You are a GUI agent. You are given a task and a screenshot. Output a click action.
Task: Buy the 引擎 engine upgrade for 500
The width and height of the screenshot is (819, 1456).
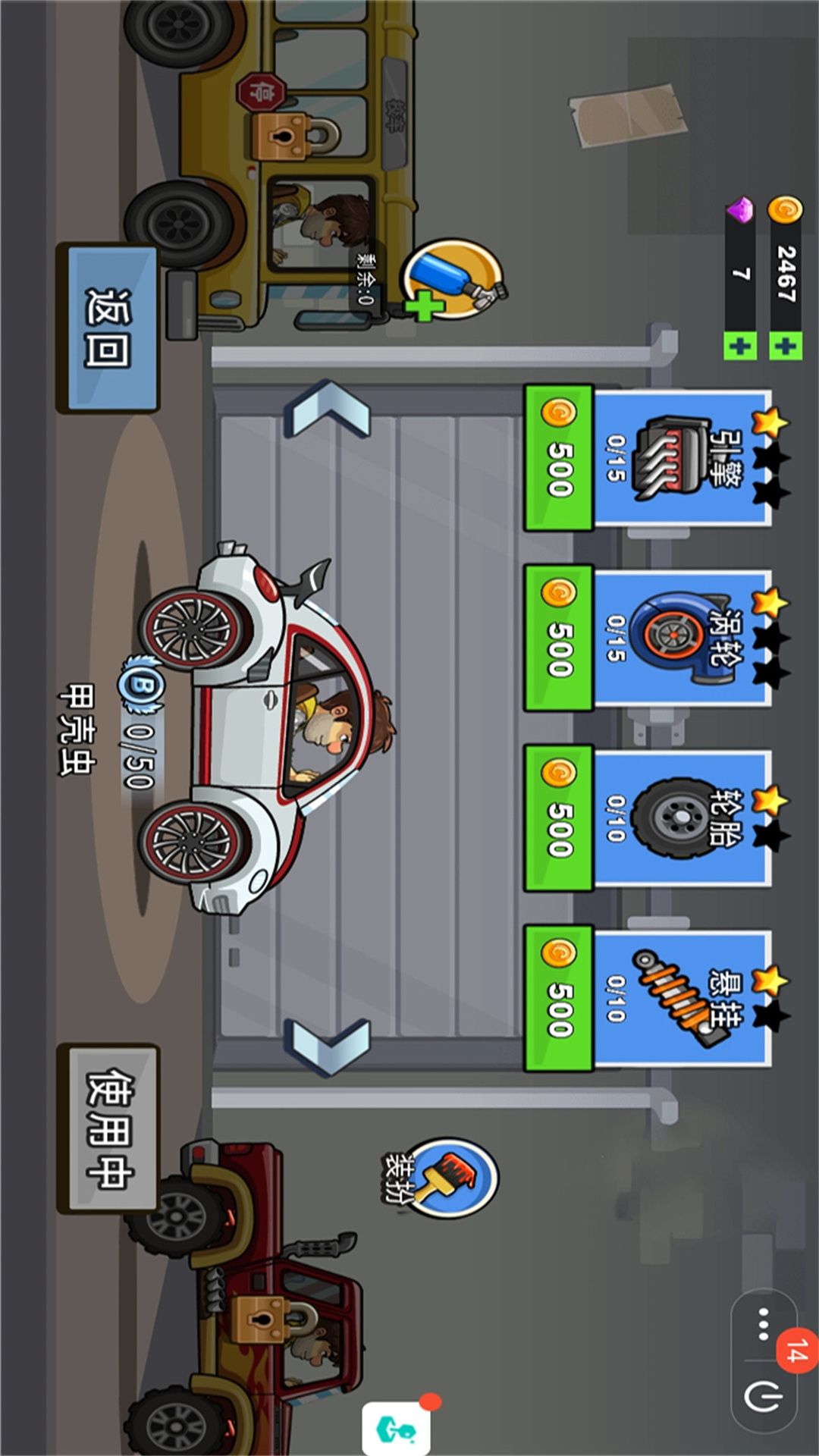pyautogui.click(x=559, y=457)
